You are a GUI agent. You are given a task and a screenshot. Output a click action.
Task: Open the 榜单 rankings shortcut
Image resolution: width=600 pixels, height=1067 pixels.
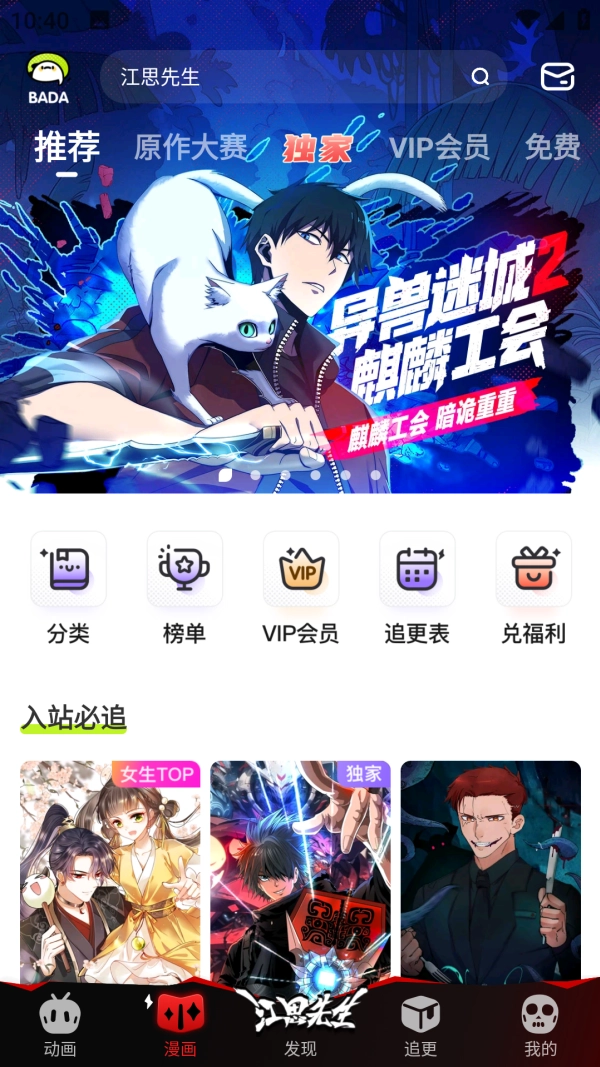tap(184, 588)
